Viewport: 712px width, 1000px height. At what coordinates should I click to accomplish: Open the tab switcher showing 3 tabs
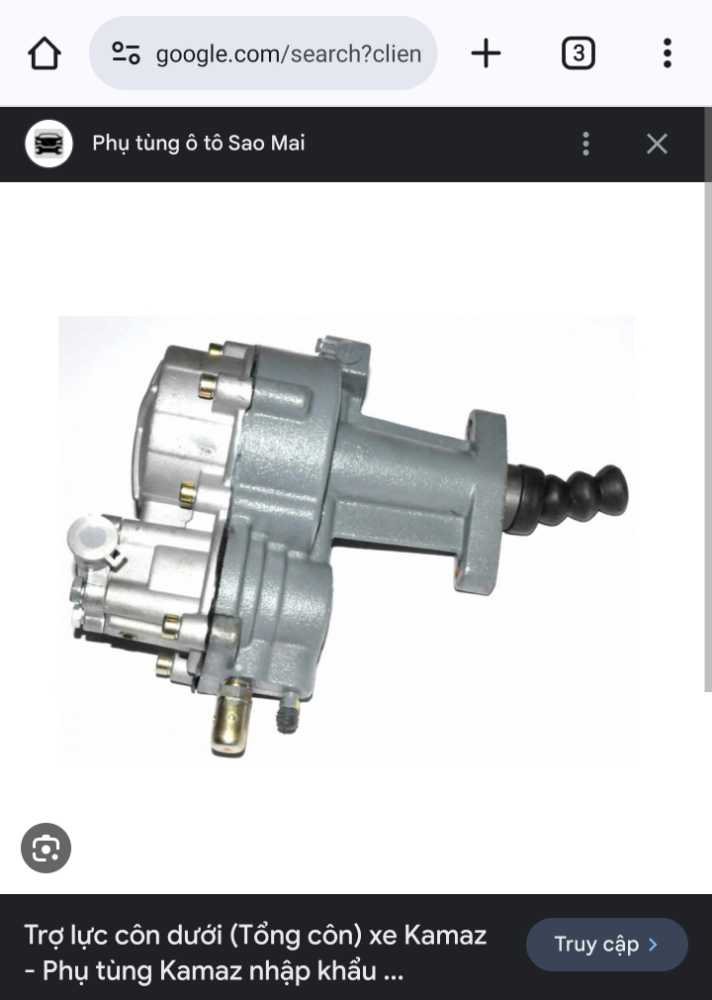coord(578,53)
